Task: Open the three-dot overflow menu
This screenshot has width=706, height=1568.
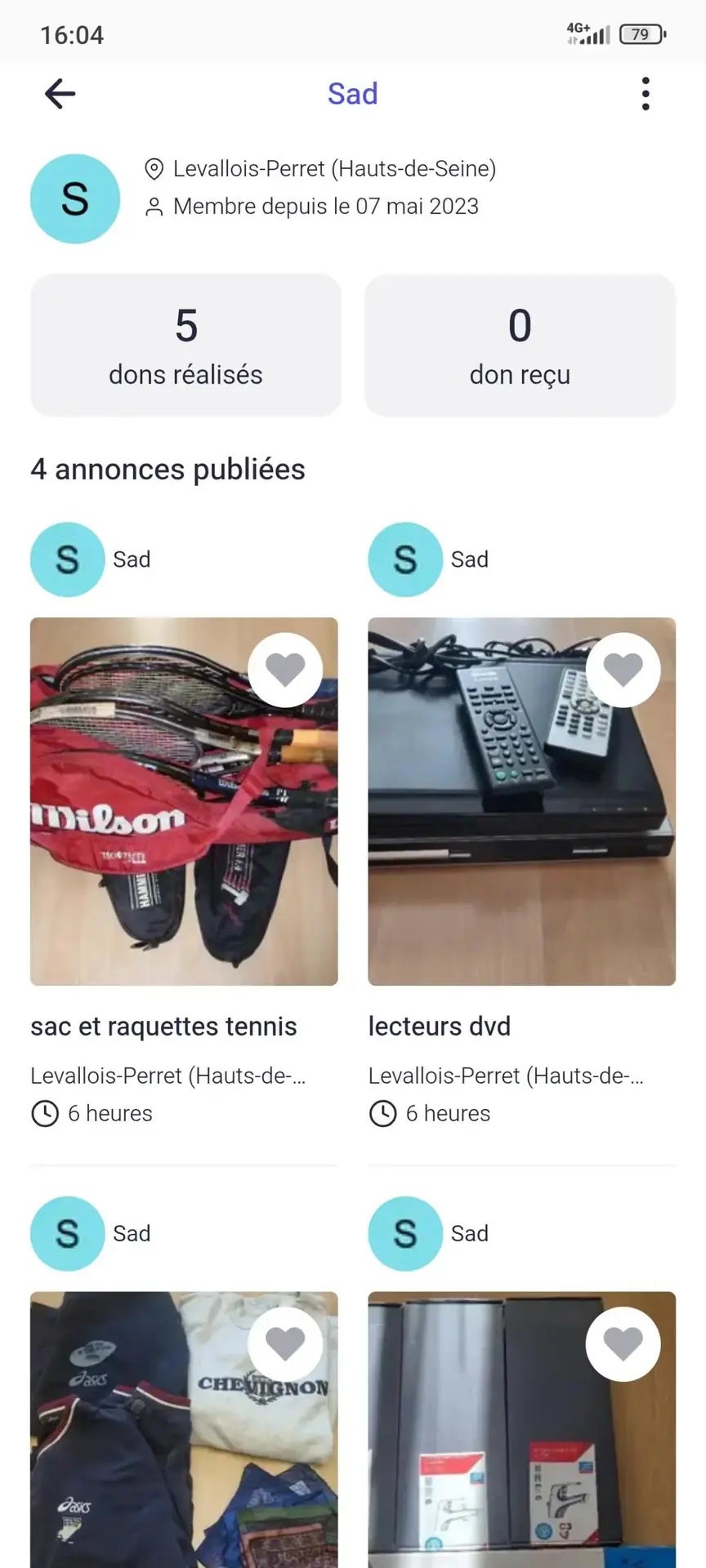Action: tap(646, 94)
